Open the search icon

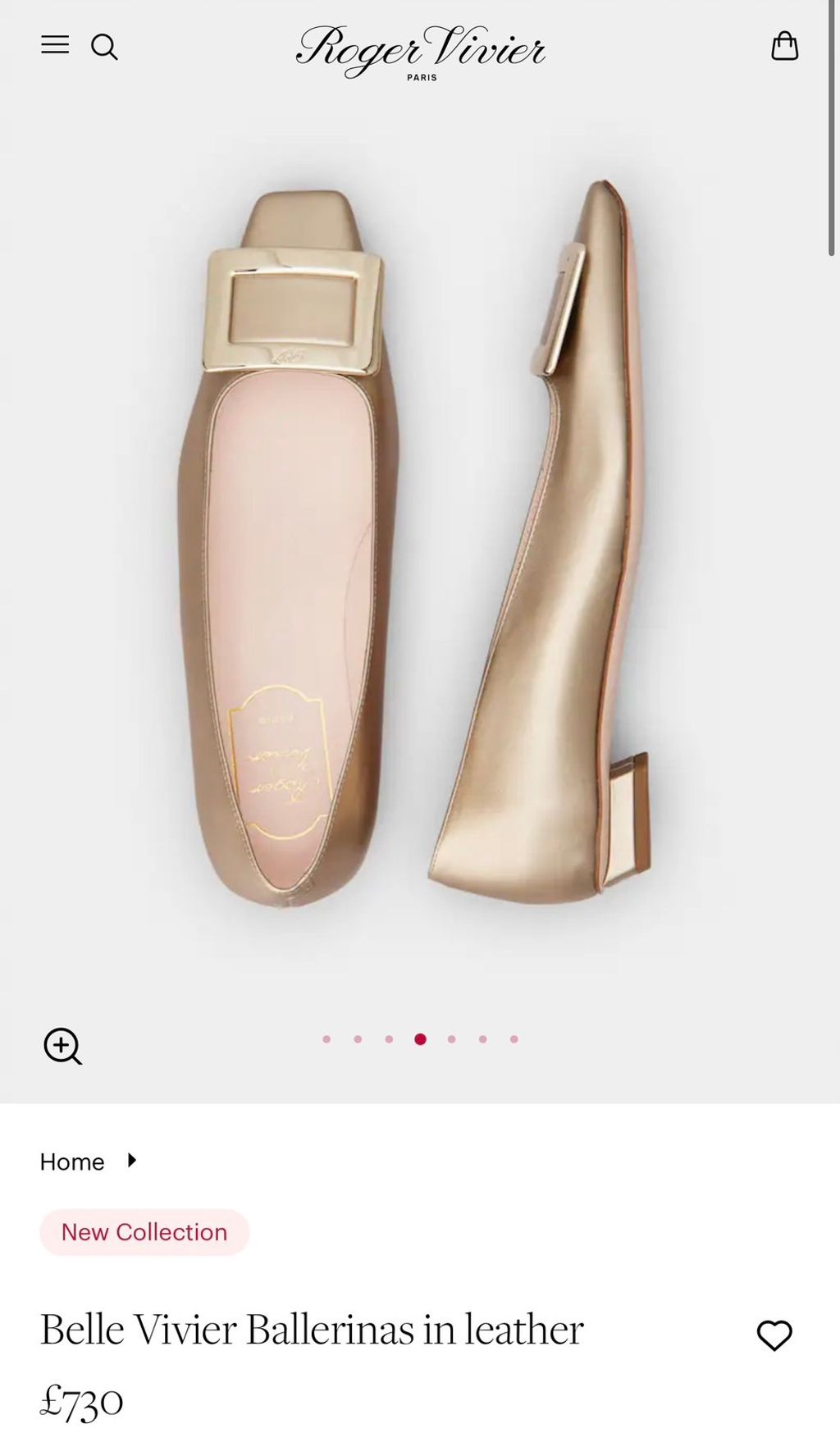pyautogui.click(x=104, y=47)
